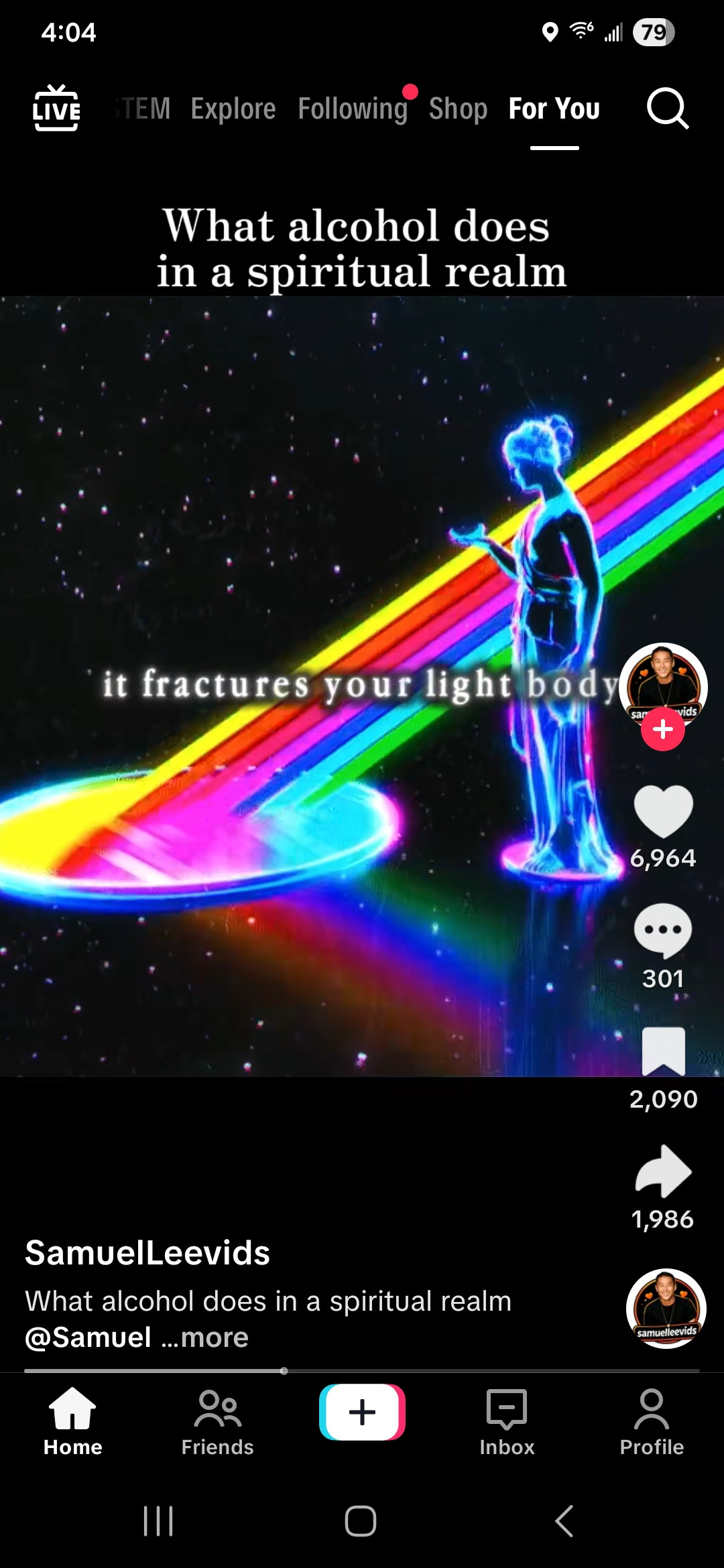
Task: Bookmark this video to favorites
Action: [x=663, y=1051]
